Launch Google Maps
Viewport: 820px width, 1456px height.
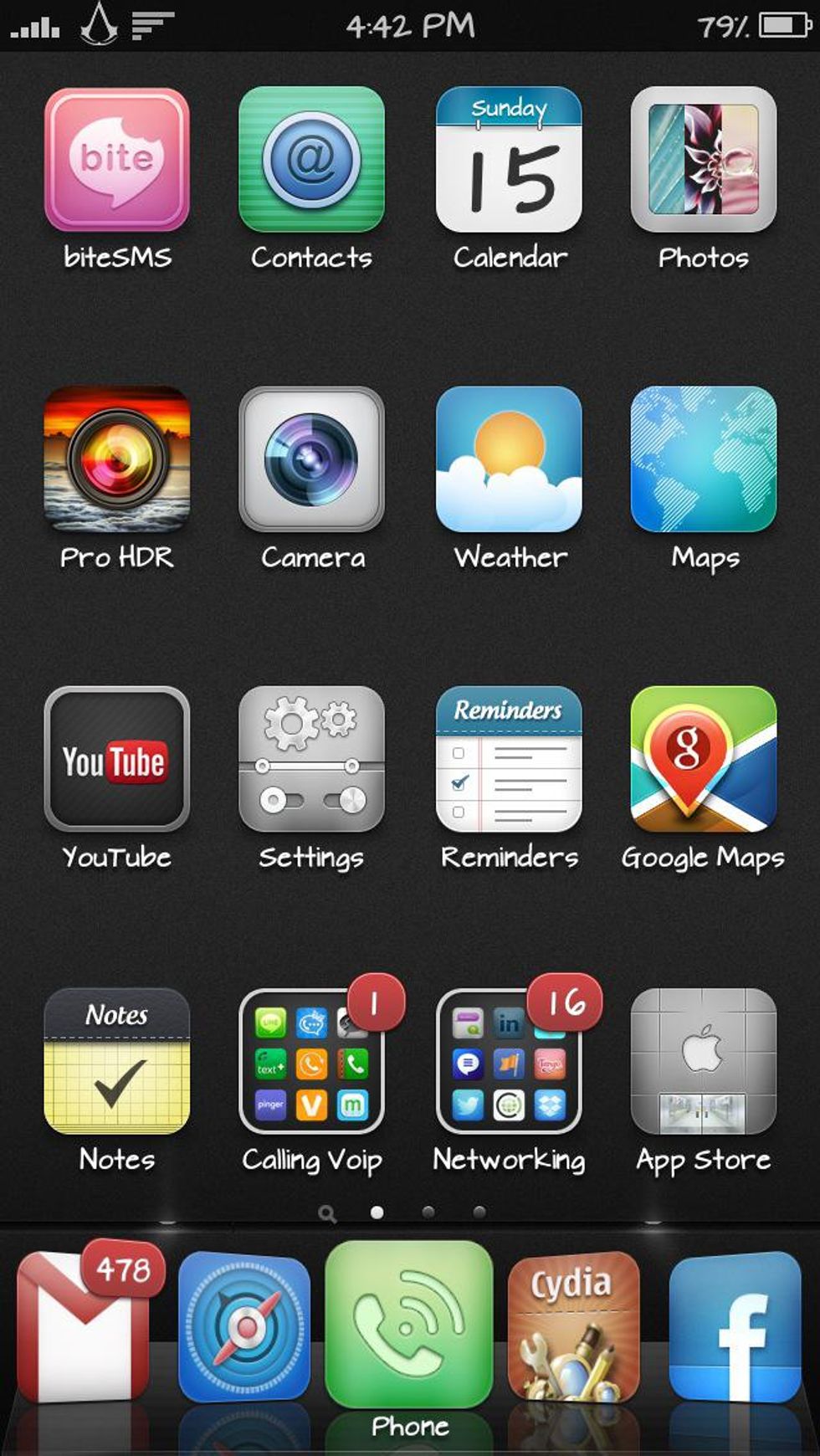click(703, 759)
